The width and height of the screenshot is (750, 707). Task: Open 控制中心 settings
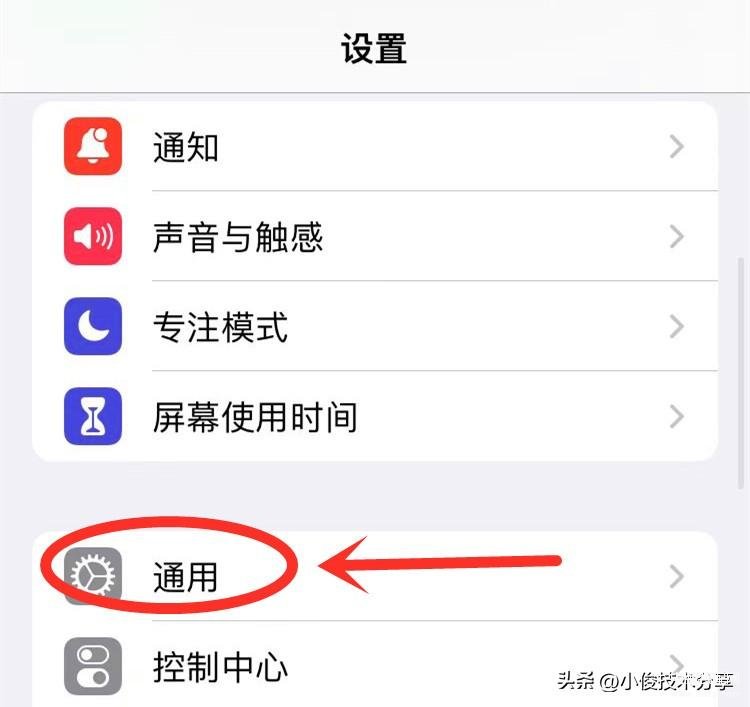pos(375,665)
